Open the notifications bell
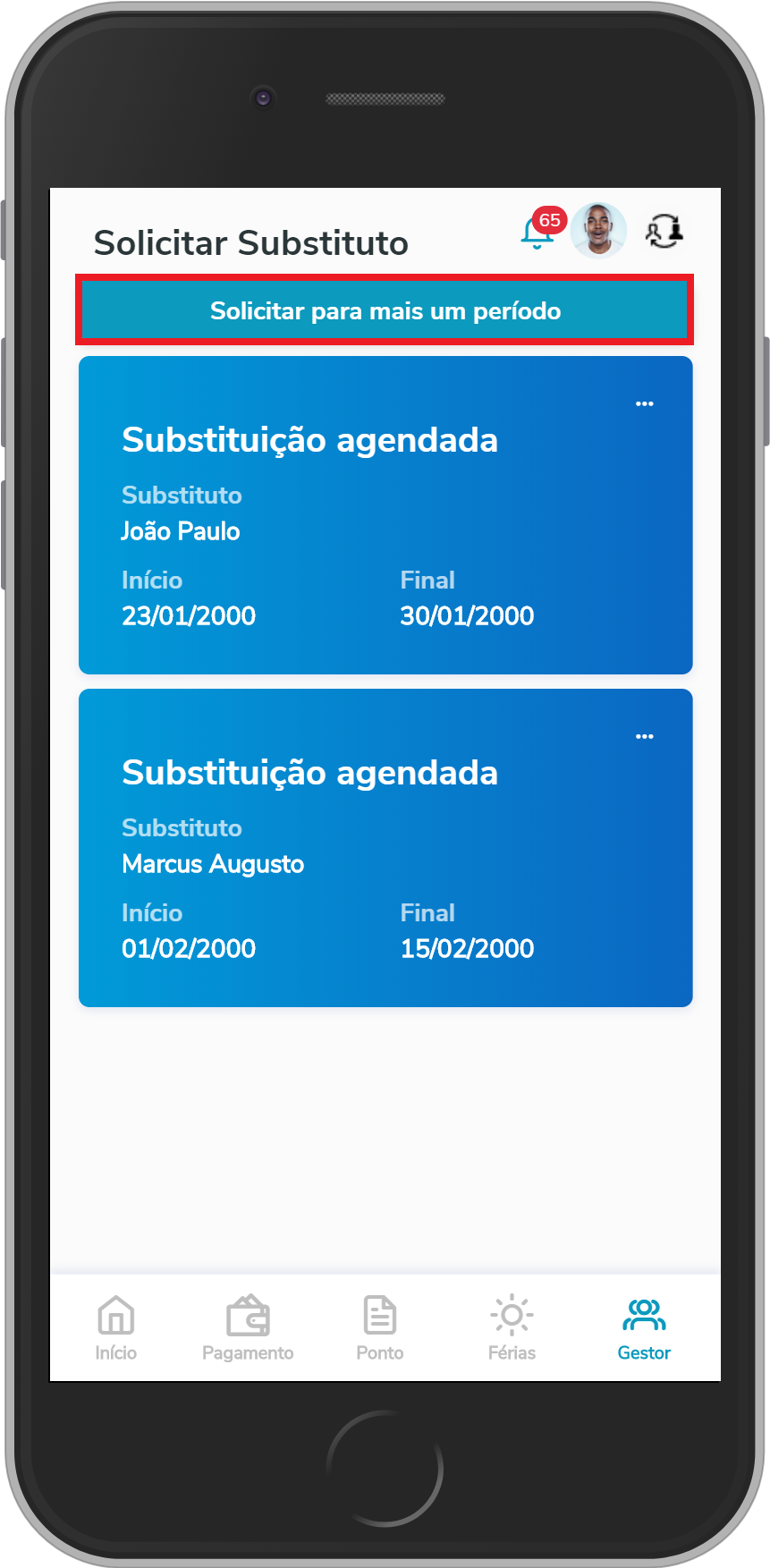Screen dimensions: 770x1568 [x=537, y=233]
